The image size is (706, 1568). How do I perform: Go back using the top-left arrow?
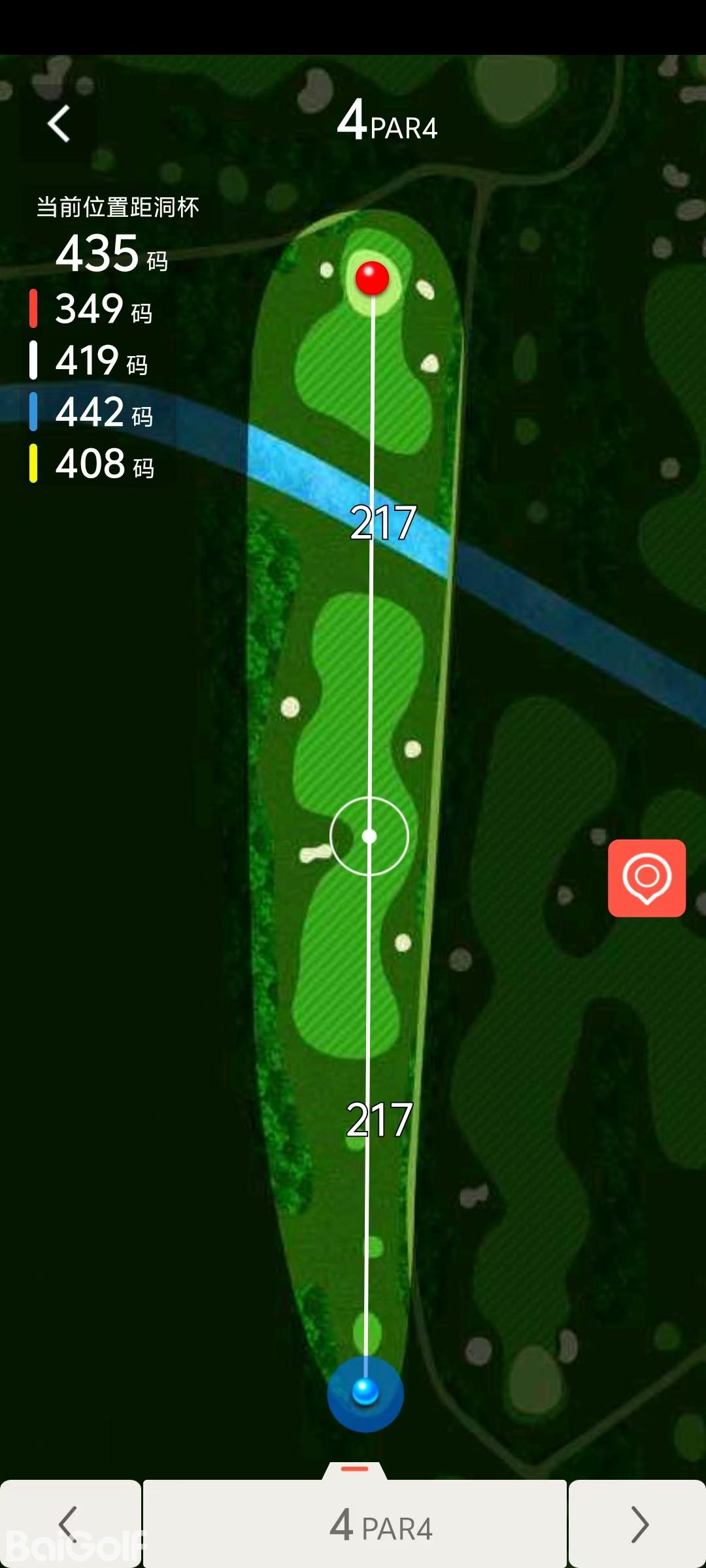(x=59, y=124)
